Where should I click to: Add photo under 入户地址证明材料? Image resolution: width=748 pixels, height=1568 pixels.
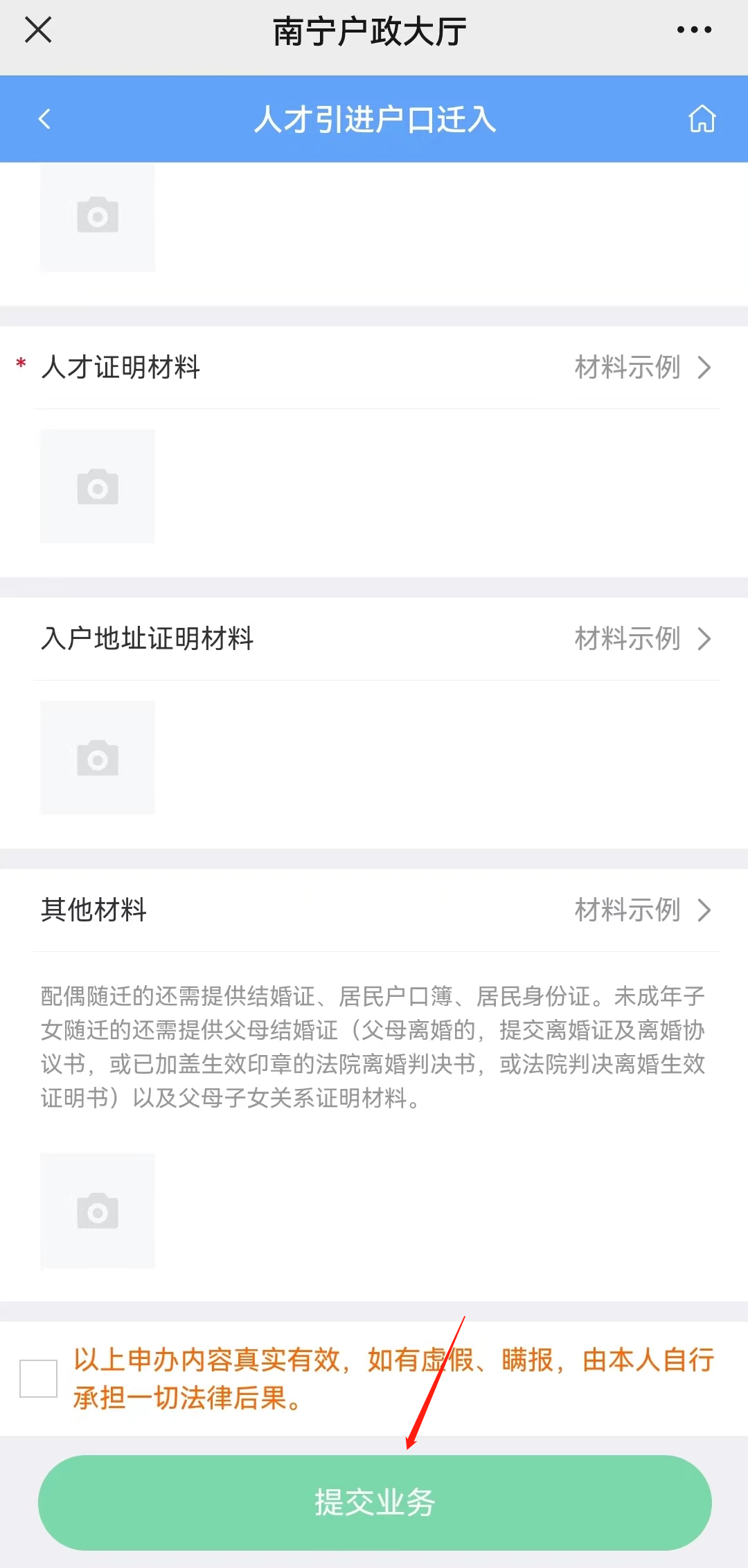[98, 757]
